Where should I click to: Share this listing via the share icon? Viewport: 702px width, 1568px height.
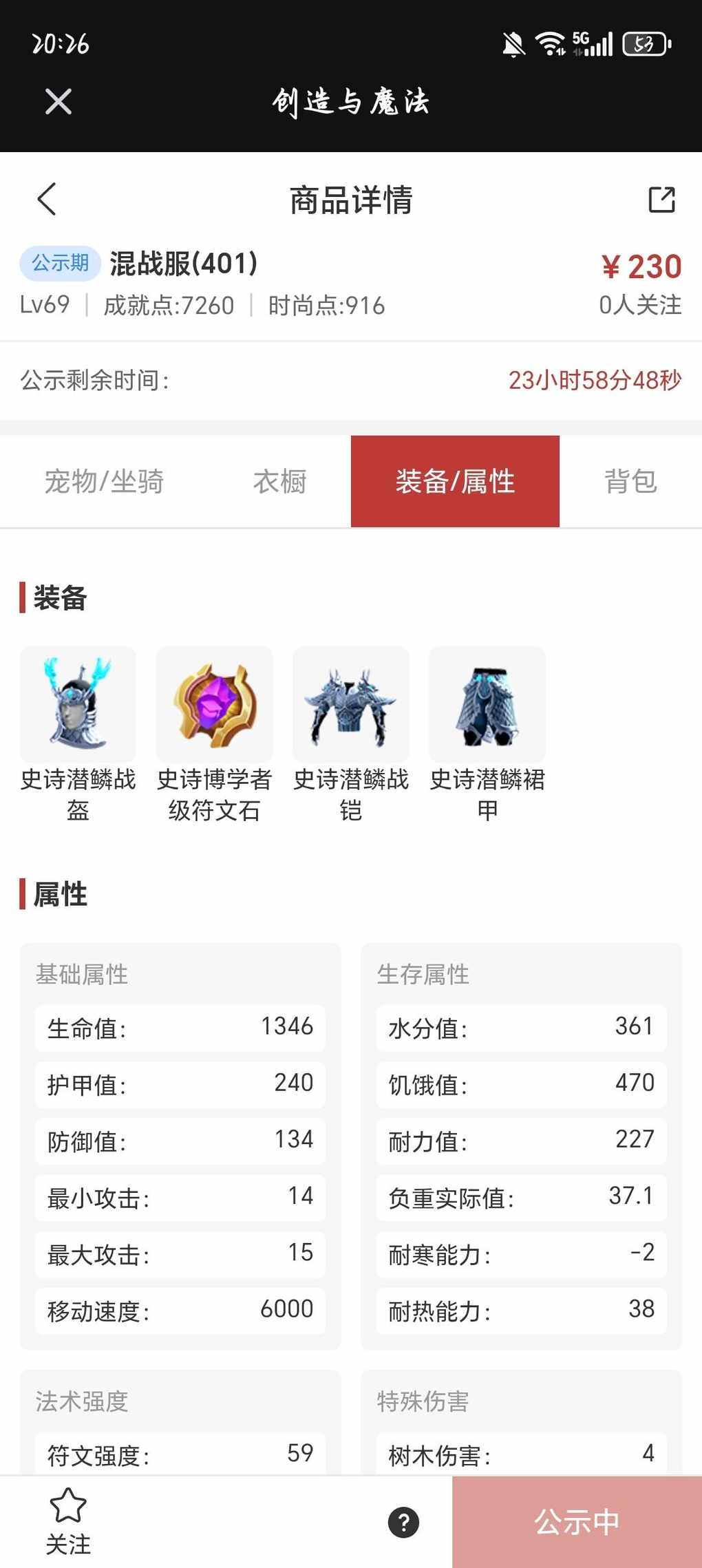pyautogui.click(x=661, y=200)
